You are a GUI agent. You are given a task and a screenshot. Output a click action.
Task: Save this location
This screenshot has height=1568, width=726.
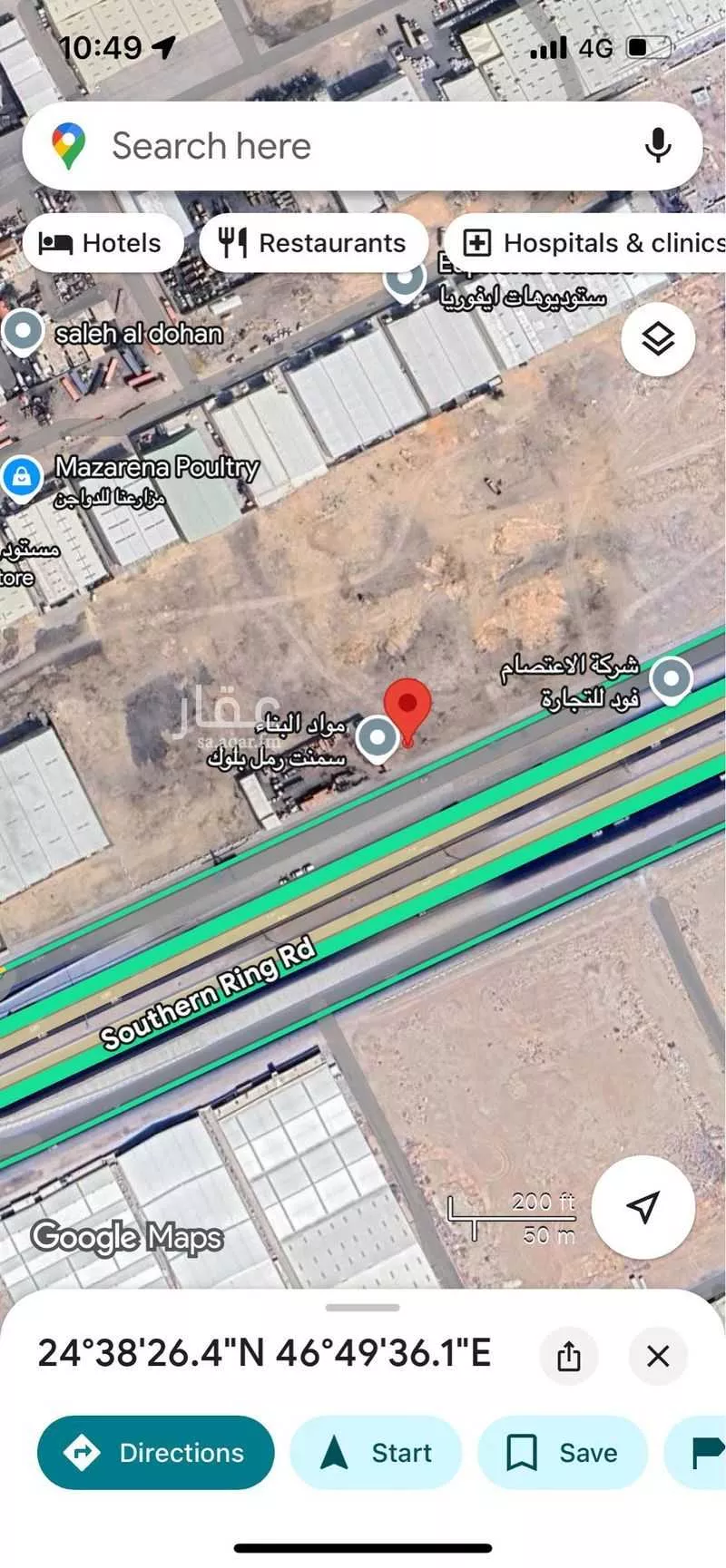point(562,1452)
